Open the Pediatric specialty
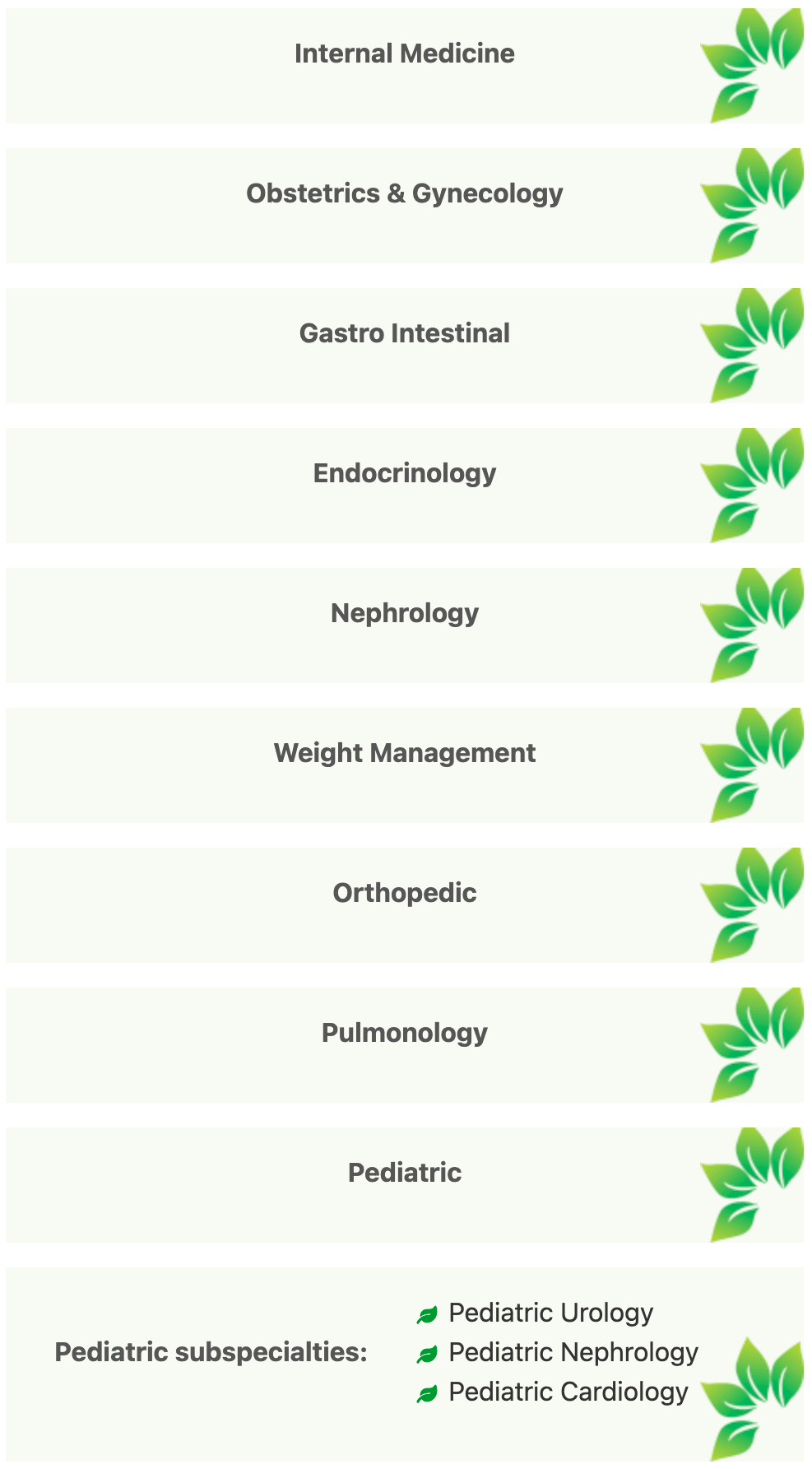The width and height of the screenshot is (812, 1469). click(404, 1185)
